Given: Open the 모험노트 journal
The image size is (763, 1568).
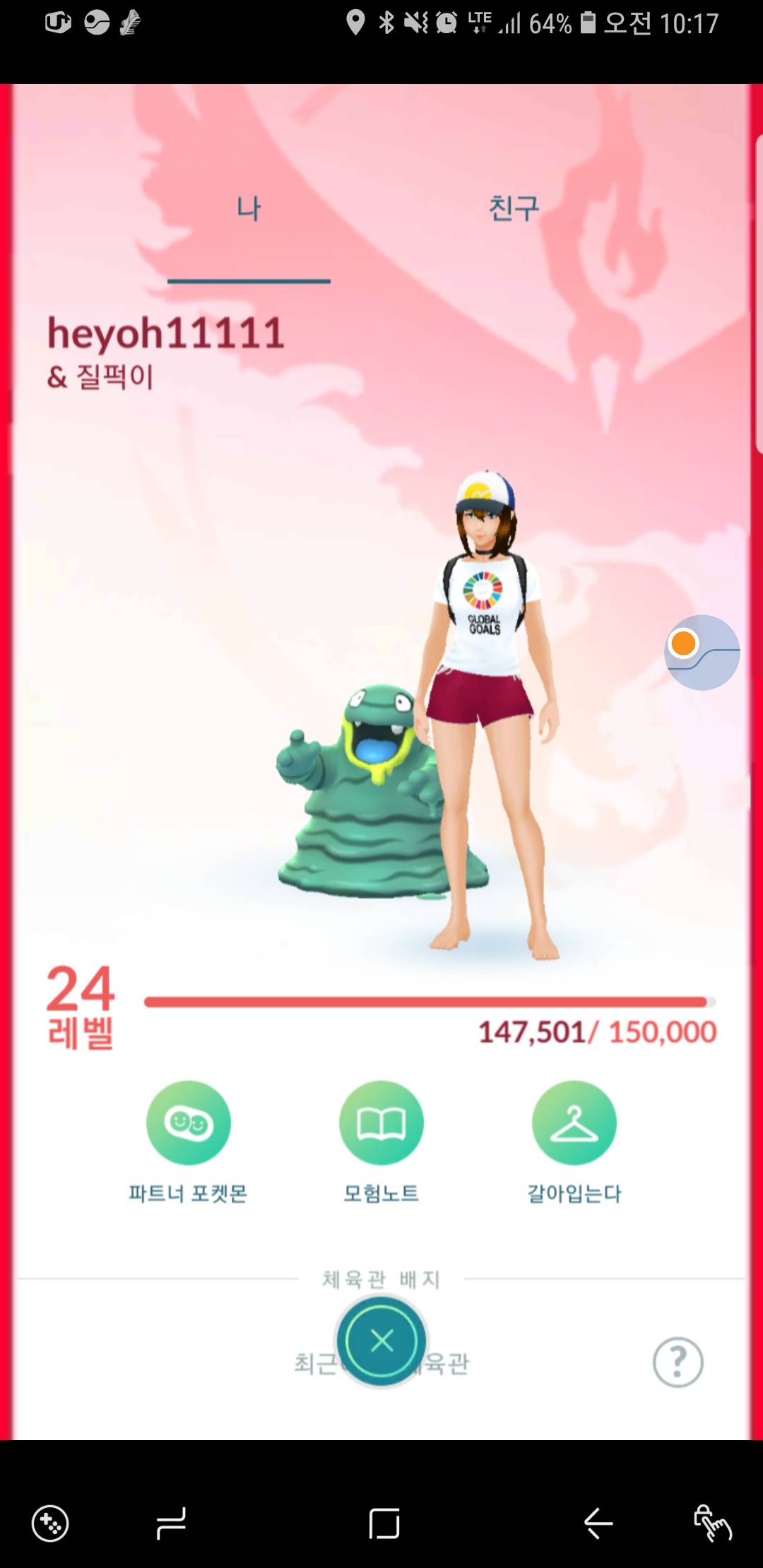Looking at the screenshot, I should point(381,1122).
